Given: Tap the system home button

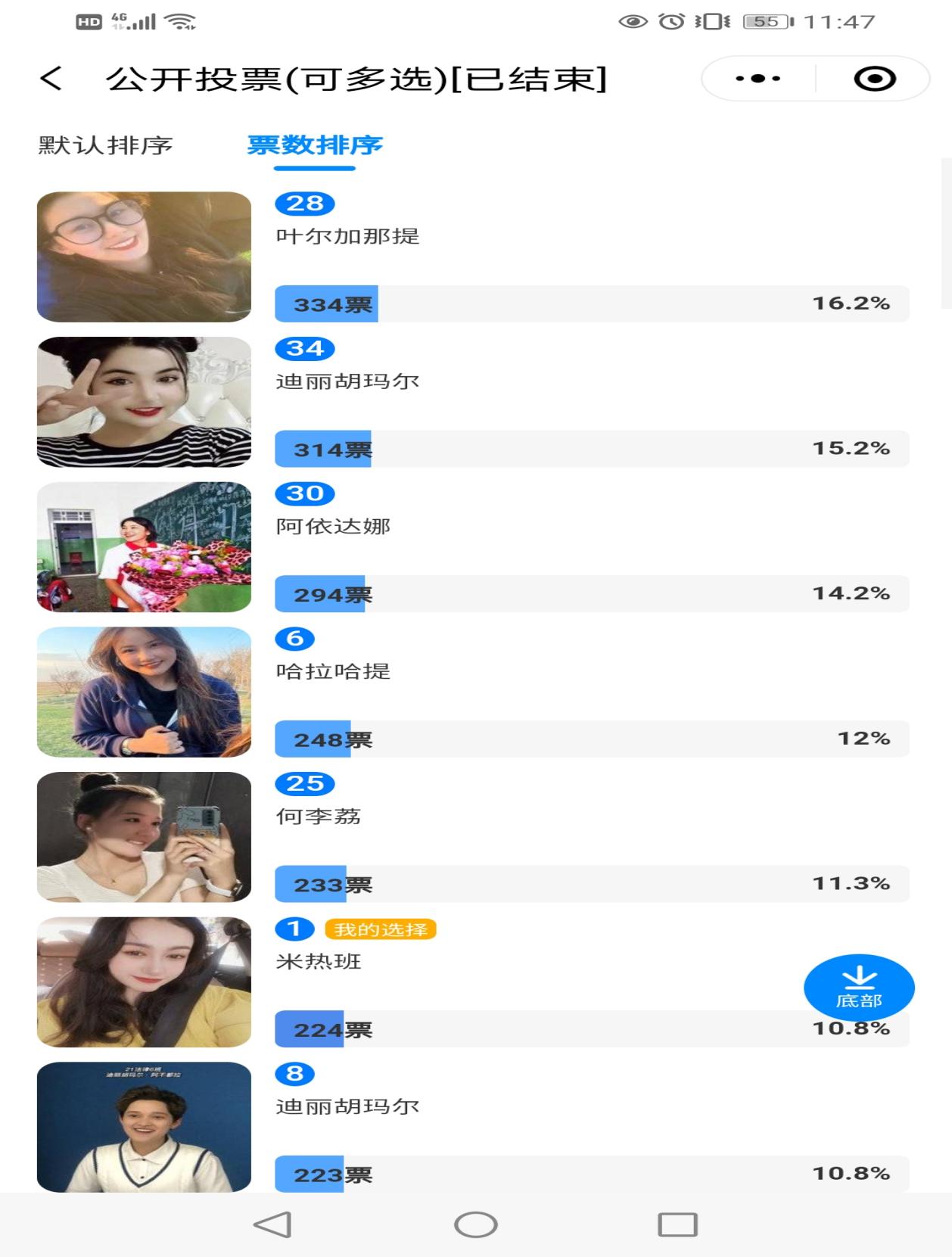Looking at the screenshot, I should (475, 1224).
